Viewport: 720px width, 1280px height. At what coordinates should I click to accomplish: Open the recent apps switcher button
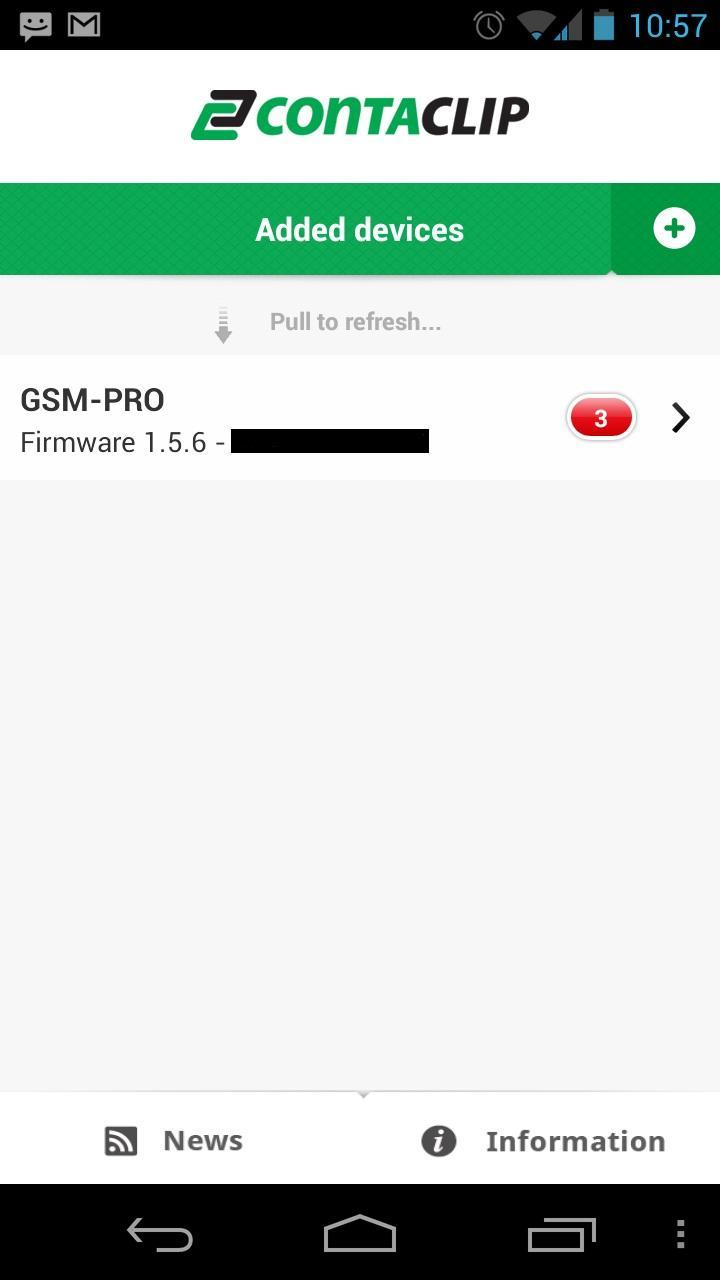pos(561,1235)
